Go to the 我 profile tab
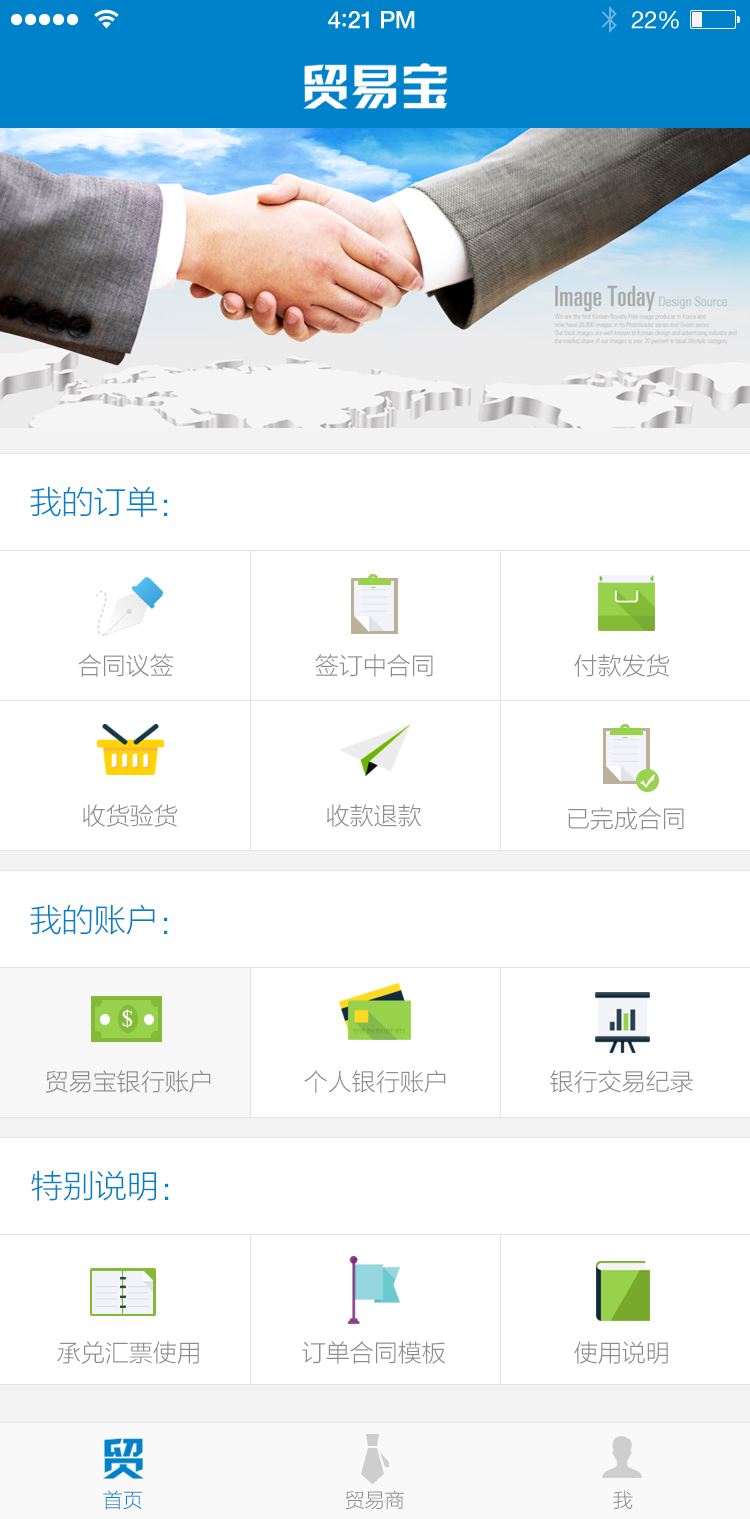Viewport: 750px width, 1519px height. (x=623, y=1472)
